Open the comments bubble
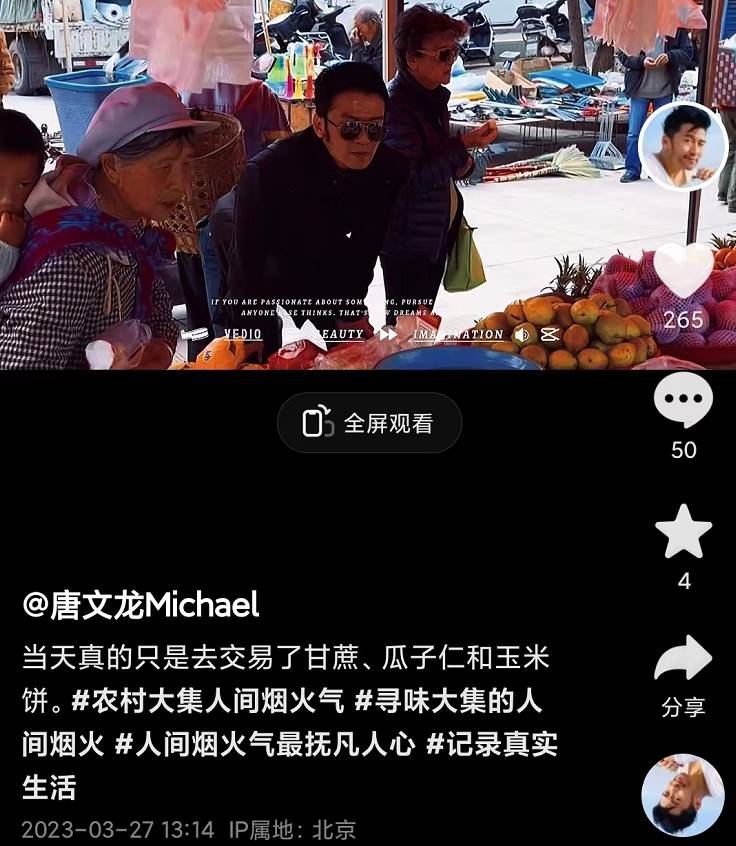The height and width of the screenshot is (846, 736). click(683, 400)
